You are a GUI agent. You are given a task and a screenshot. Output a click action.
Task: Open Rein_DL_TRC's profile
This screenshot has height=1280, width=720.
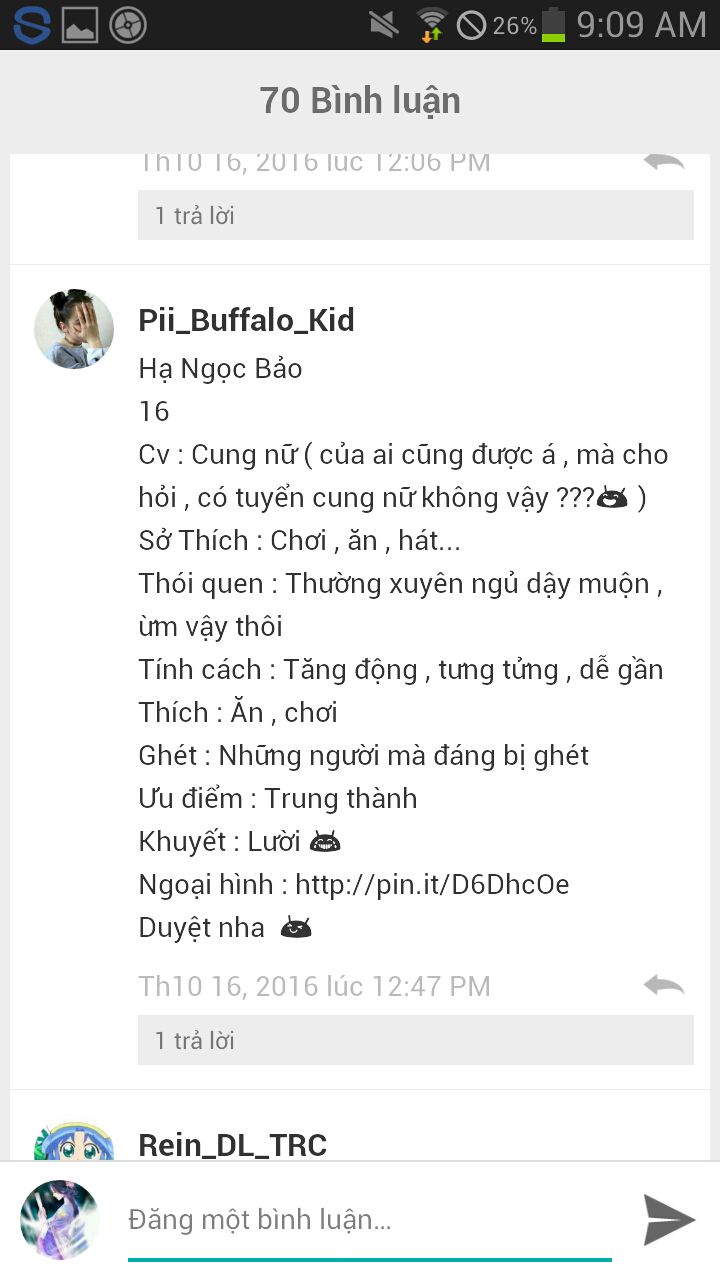232,1144
